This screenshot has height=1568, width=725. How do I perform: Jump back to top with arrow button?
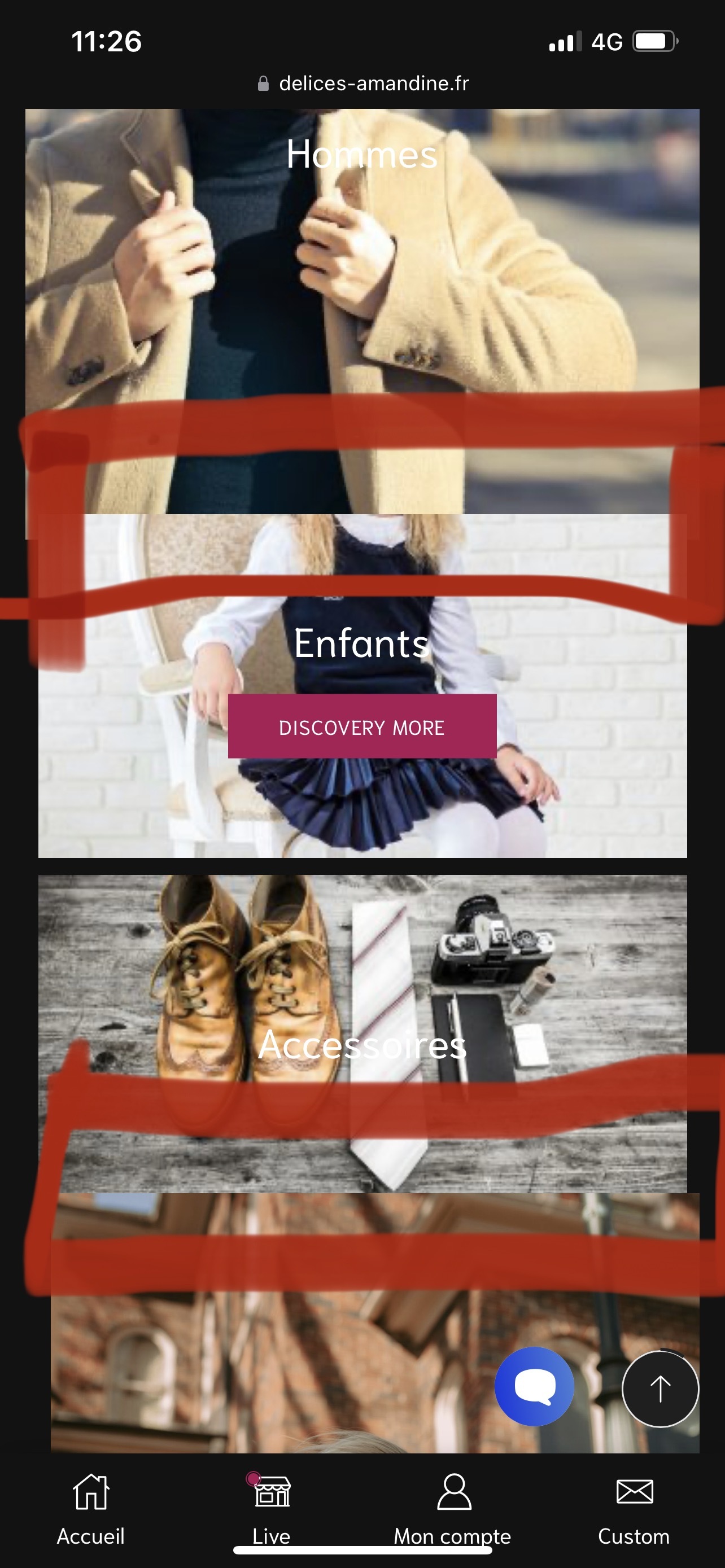(x=660, y=1389)
